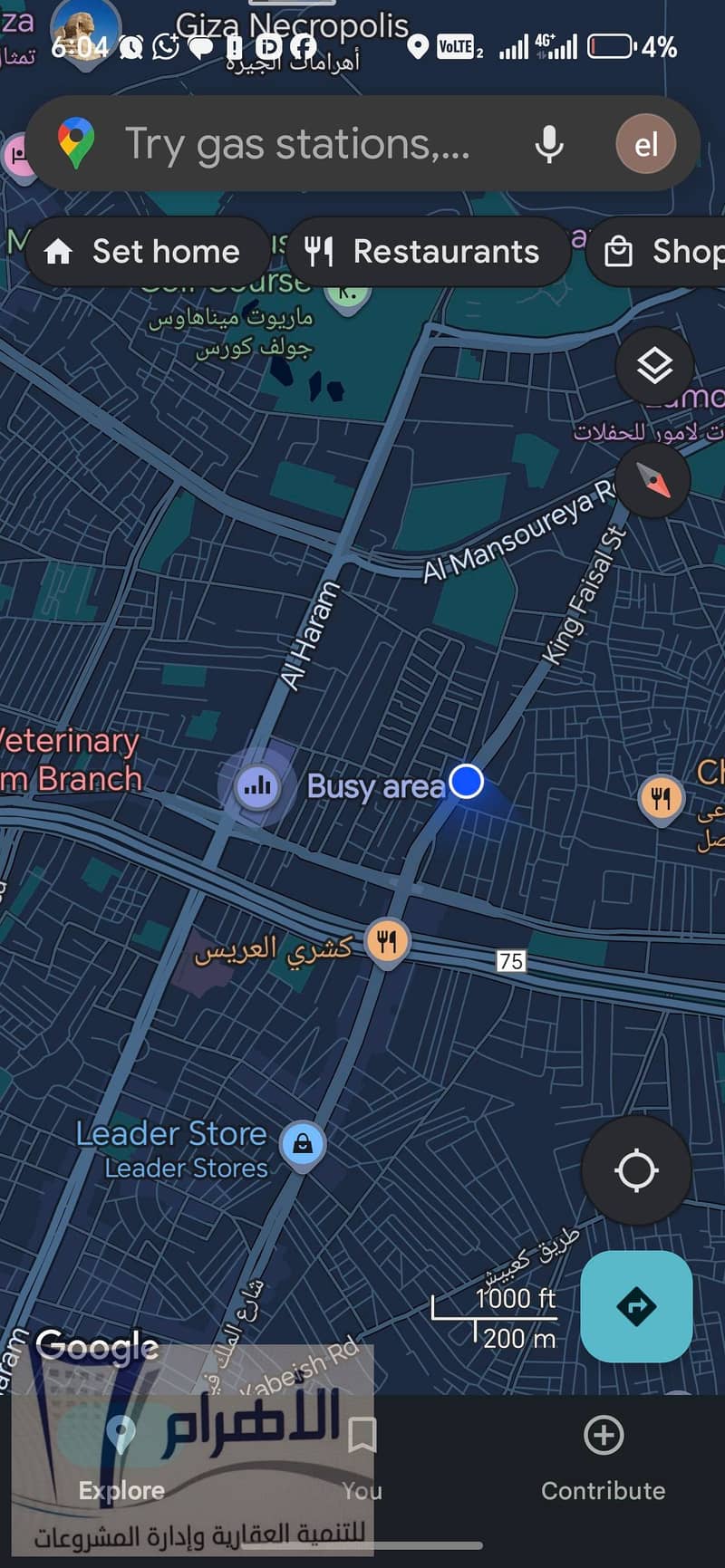Open the كشري العريس restaurant pin

[387, 942]
